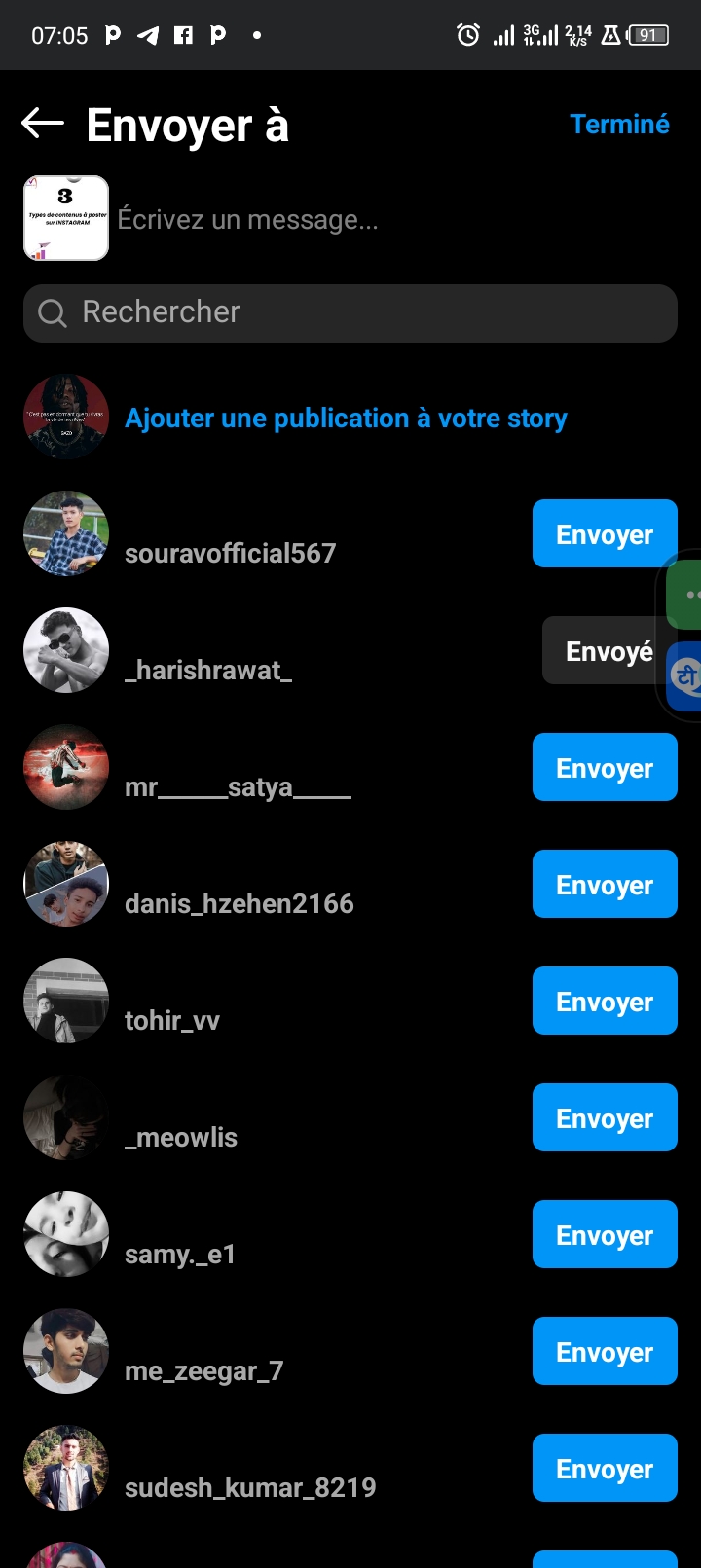Viewport: 701px width, 1568px height.
Task: Send the post to mr_____satya____
Action: 604,768
